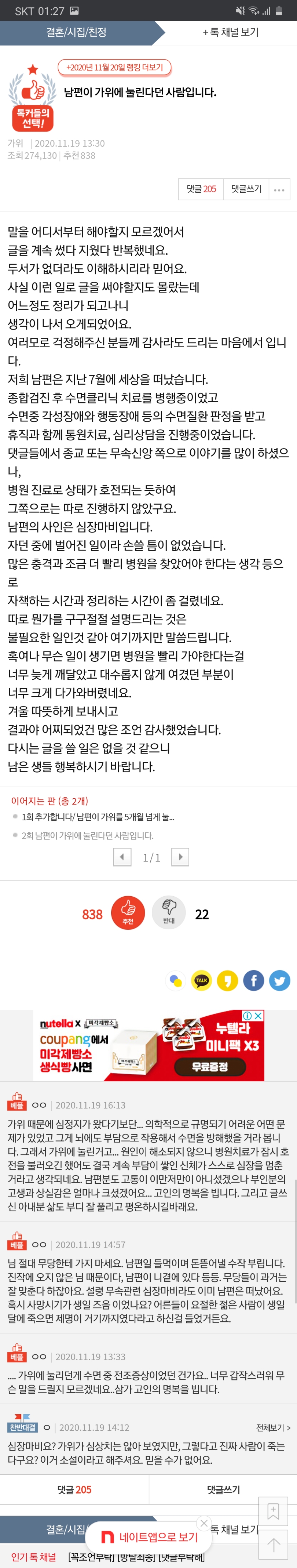Close the Nutella Coupang ad

pyautogui.click(x=258, y=1016)
